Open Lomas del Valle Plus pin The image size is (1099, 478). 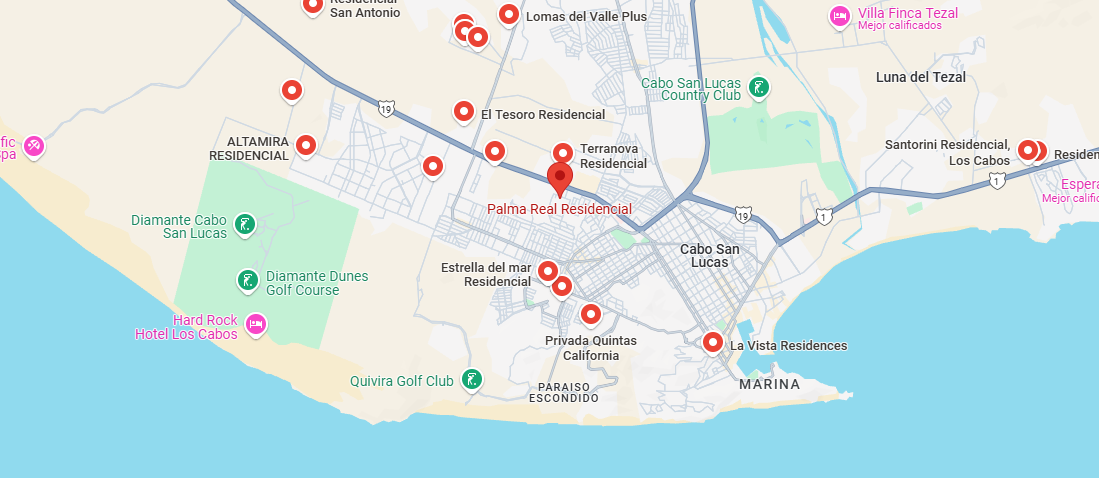[509, 14]
